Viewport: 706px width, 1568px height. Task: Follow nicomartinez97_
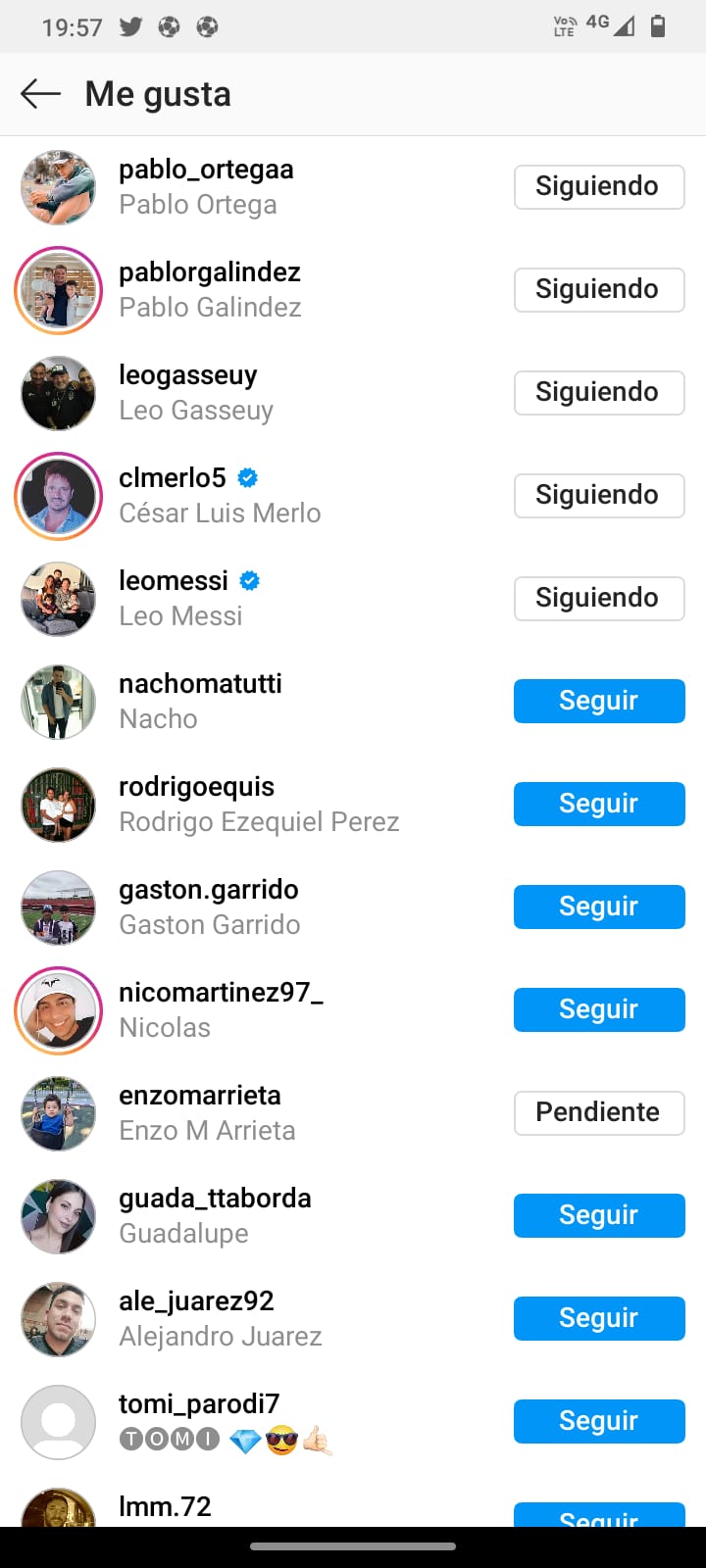pyautogui.click(x=598, y=1009)
